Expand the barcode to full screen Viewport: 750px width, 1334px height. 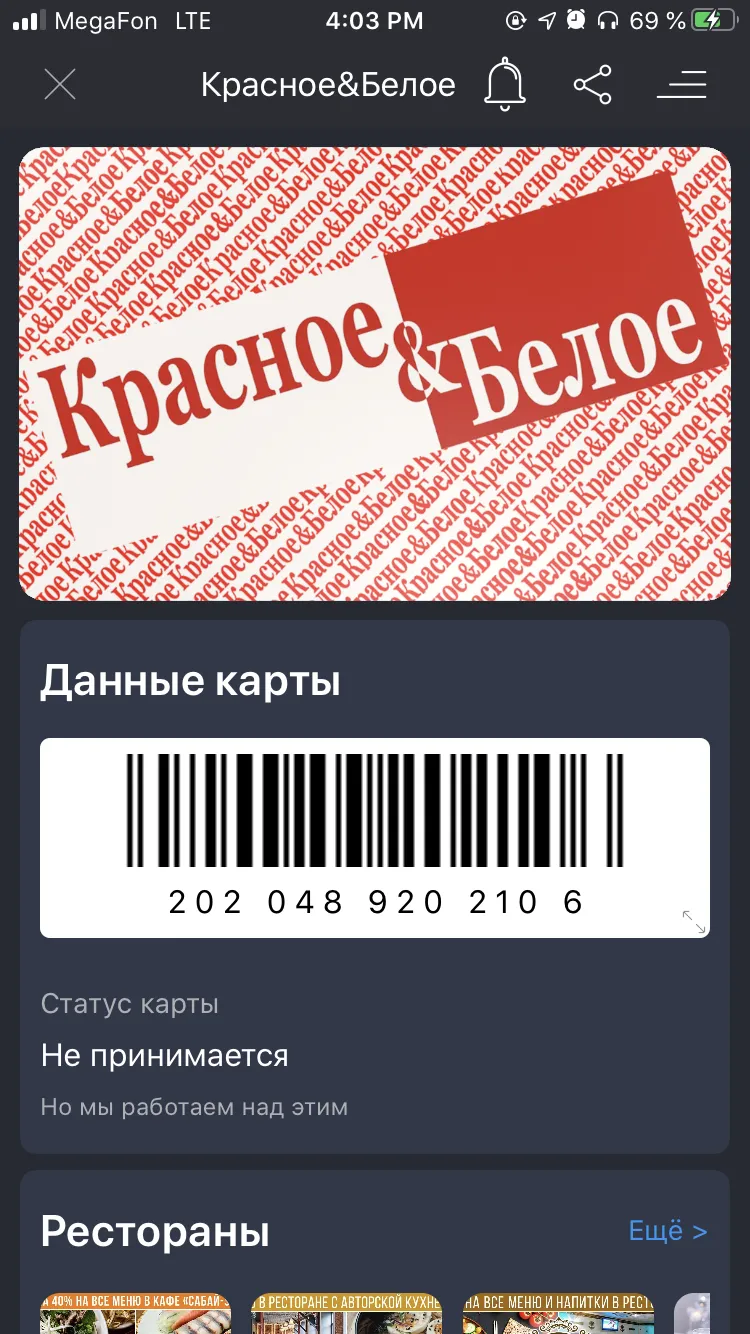693,921
